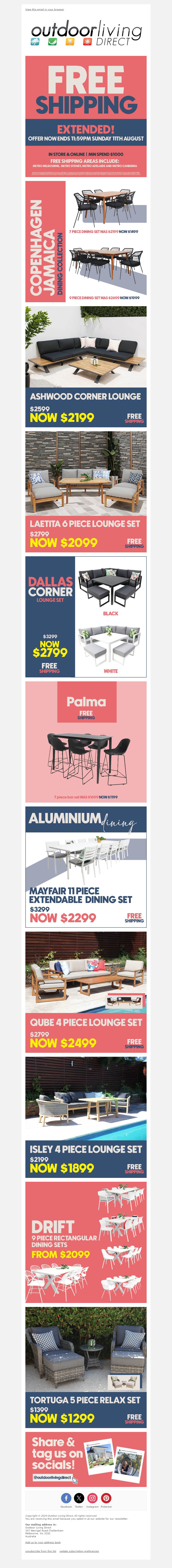172x1568 pixels.
Task: Open the Qube 4 Piece Lounge Set tile
Action: tap(86, 992)
